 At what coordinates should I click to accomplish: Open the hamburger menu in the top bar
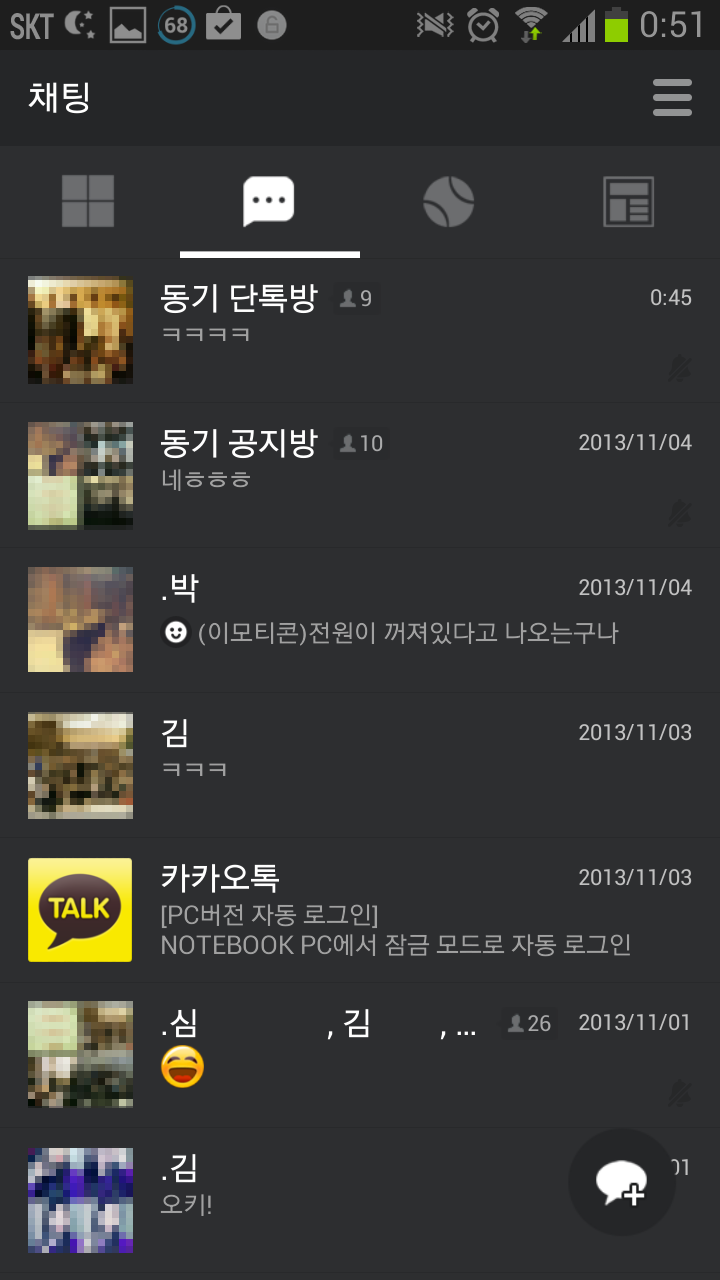point(672,98)
